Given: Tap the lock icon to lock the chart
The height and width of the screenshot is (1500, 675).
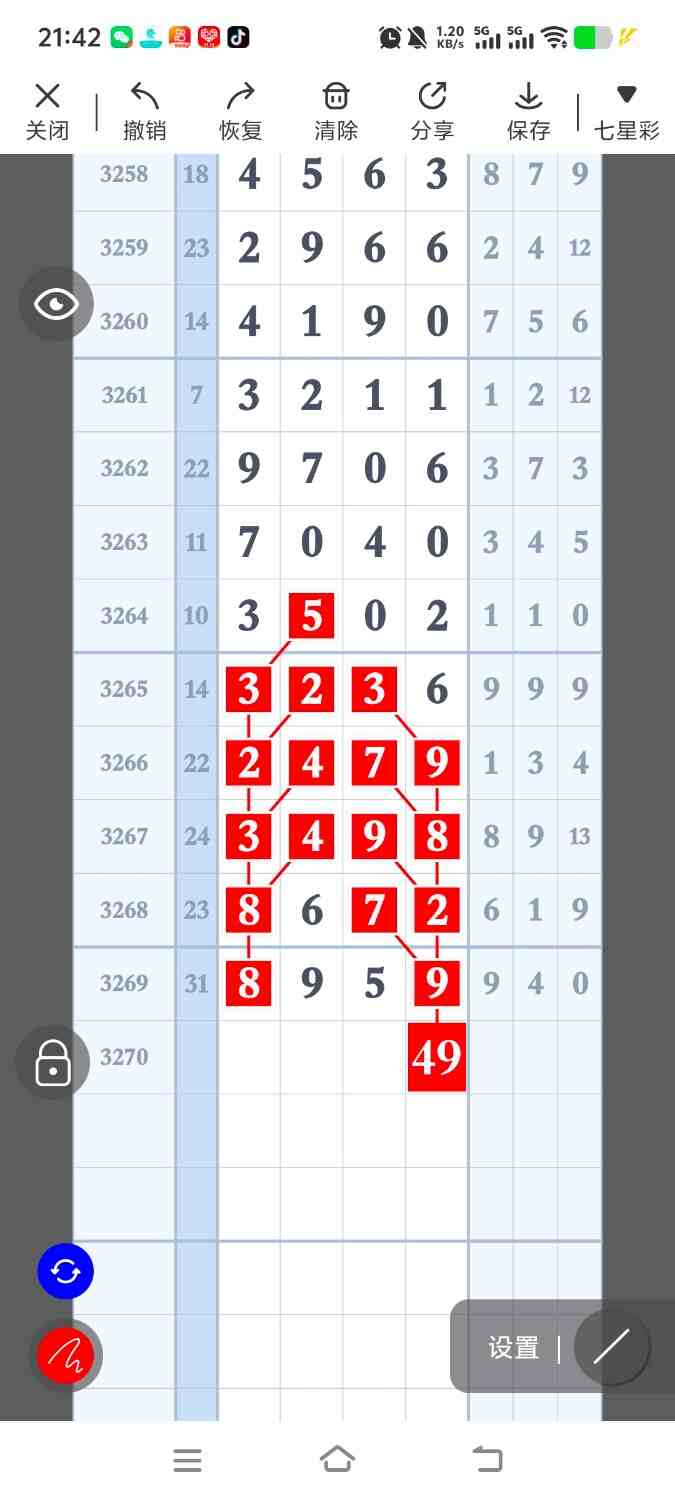Looking at the screenshot, I should [53, 1063].
